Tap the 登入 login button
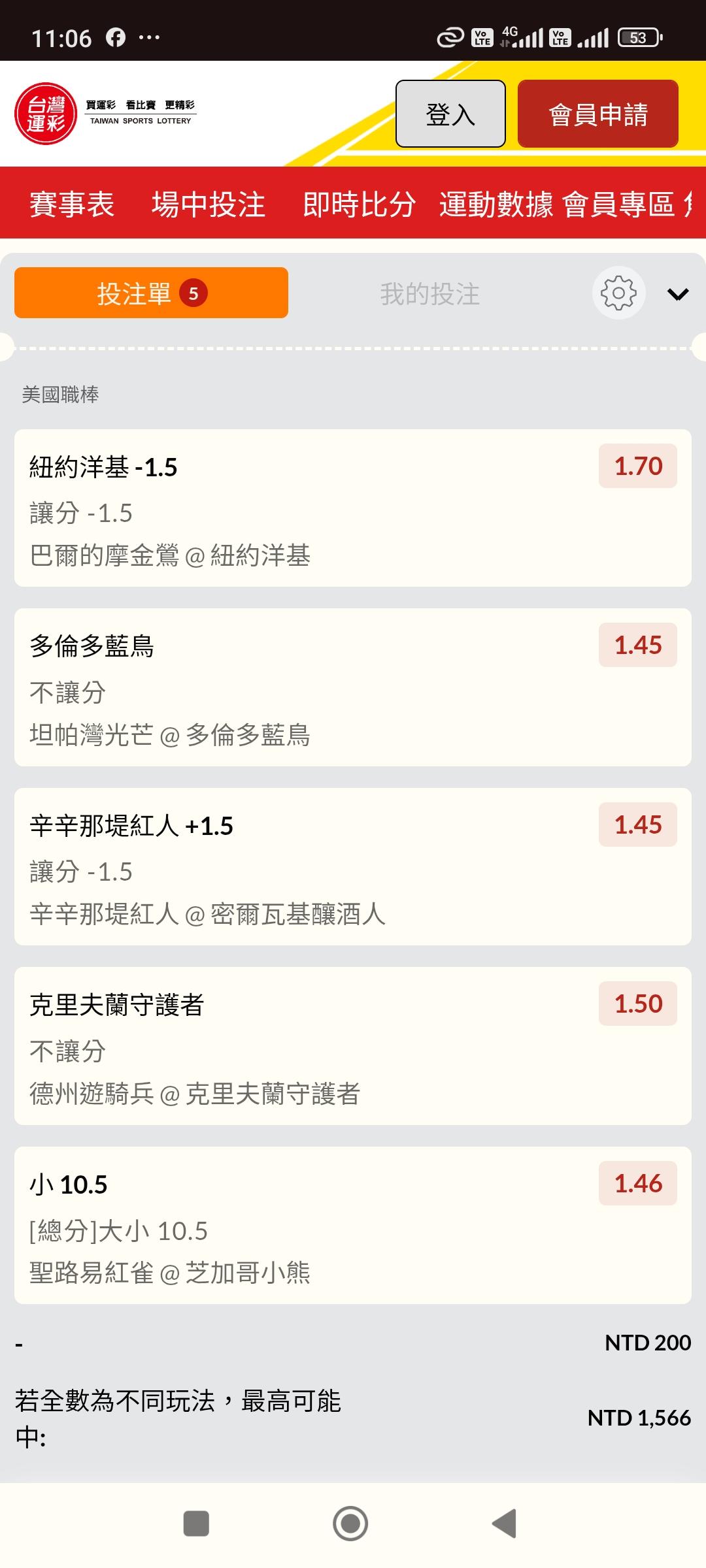Viewport: 706px width, 1568px height. click(x=450, y=114)
